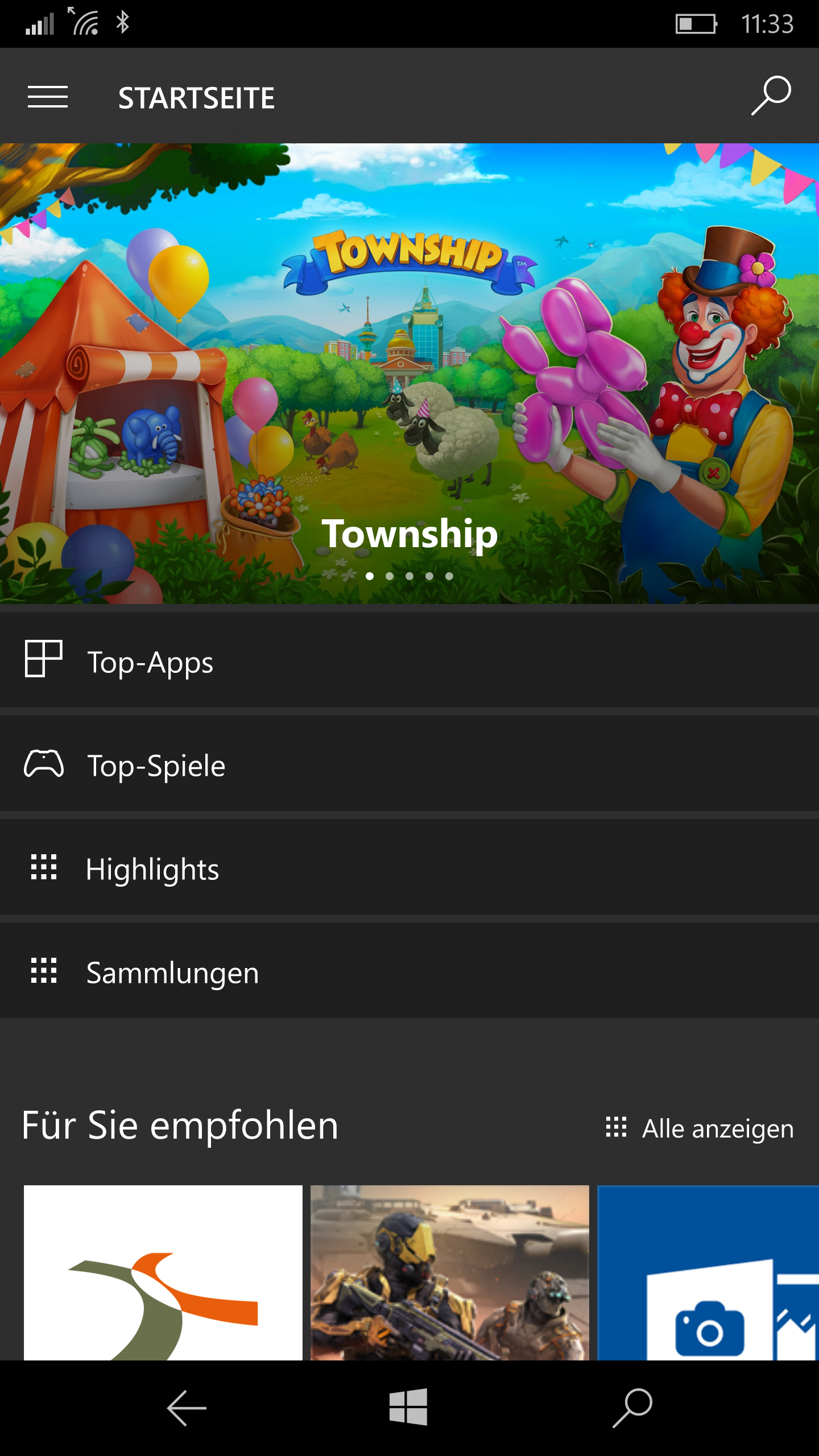Viewport: 819px width, 1456px height.
Task: Open the Top-Apps list
Action: (x=409, y=660)
